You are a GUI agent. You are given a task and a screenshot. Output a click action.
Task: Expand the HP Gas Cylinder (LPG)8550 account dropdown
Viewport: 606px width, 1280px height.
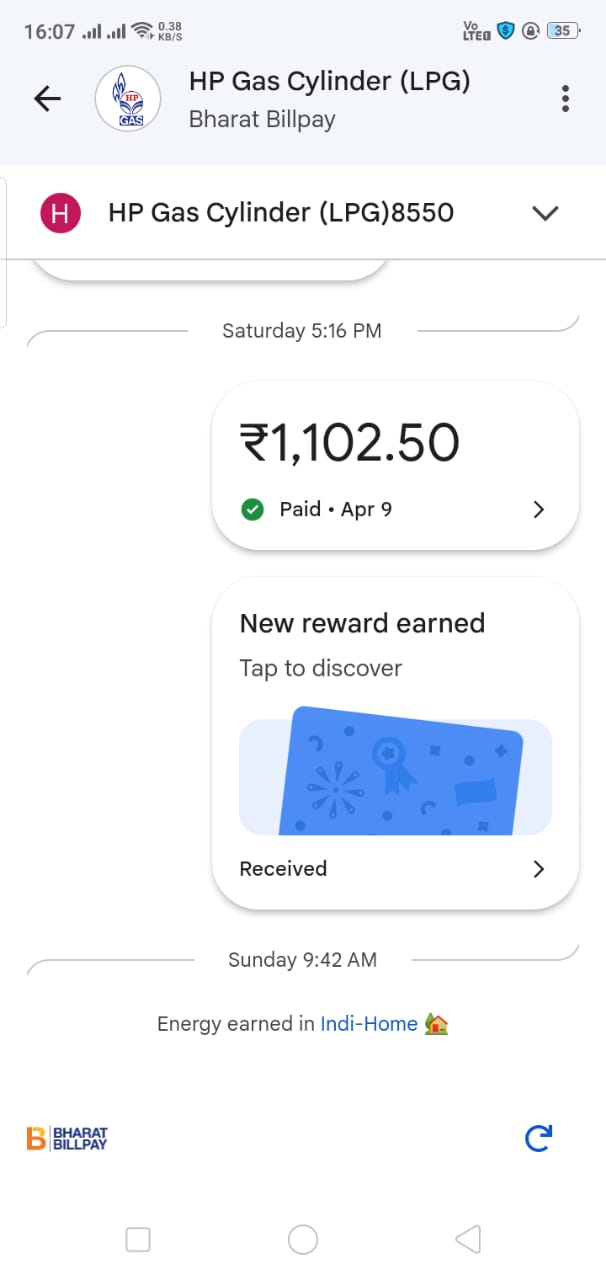544,213
